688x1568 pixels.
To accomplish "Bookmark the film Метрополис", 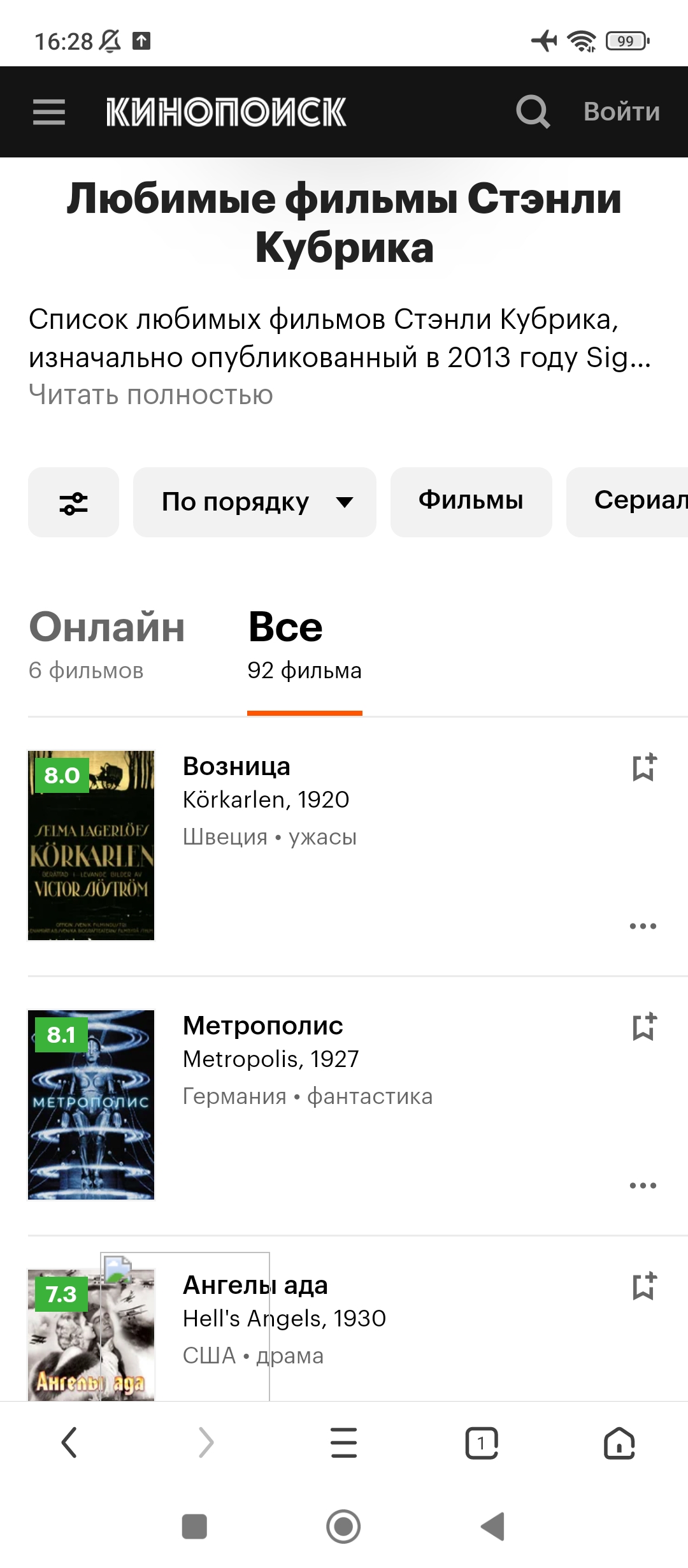I will (643, 1027).
